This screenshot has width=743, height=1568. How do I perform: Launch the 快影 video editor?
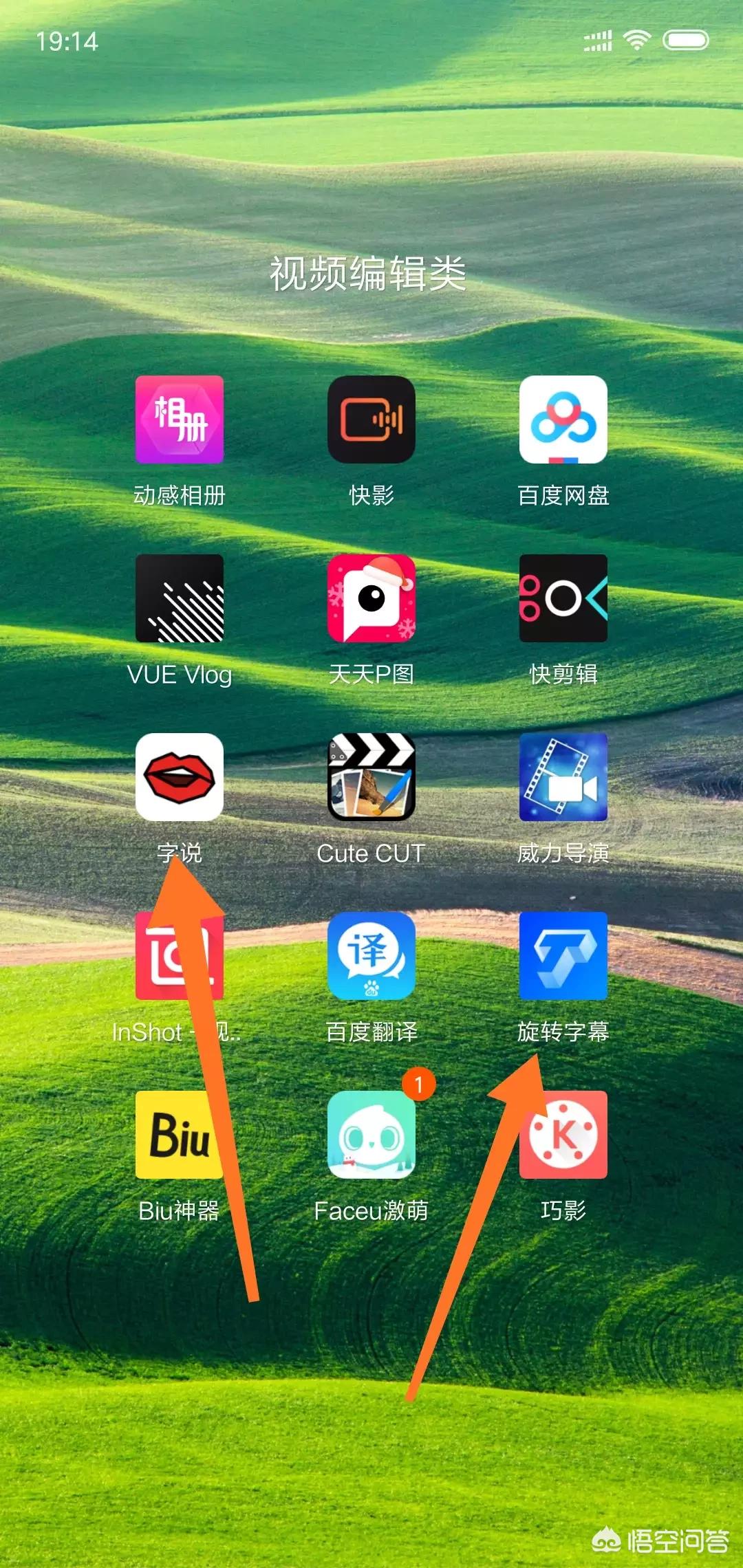[371, 420]
